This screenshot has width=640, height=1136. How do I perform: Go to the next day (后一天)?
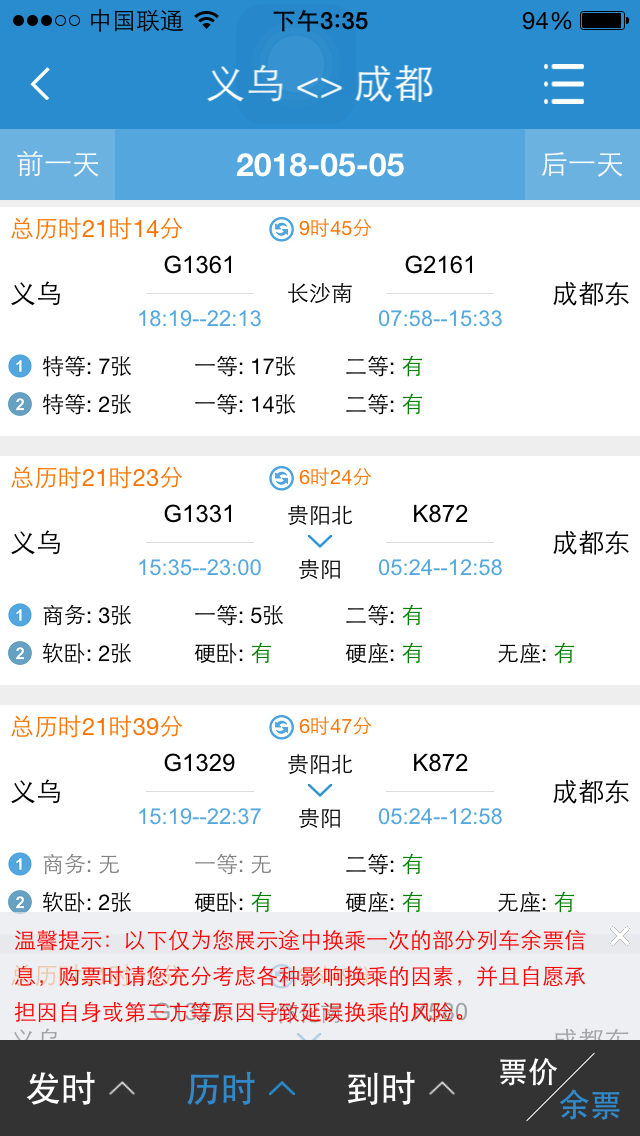coord(582,165)
